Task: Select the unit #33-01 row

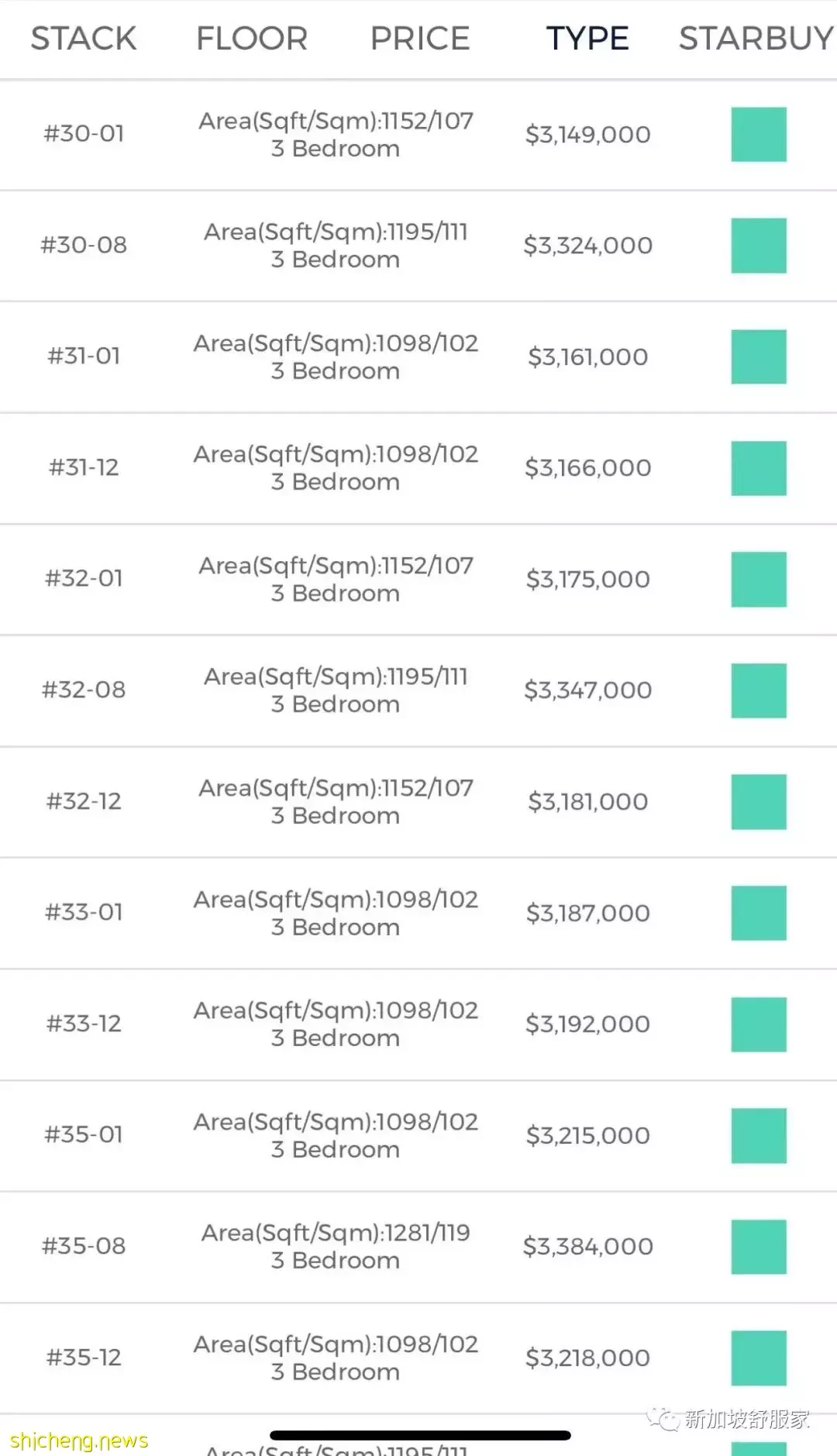Action: pyautogui.click(x=418, y=913)
